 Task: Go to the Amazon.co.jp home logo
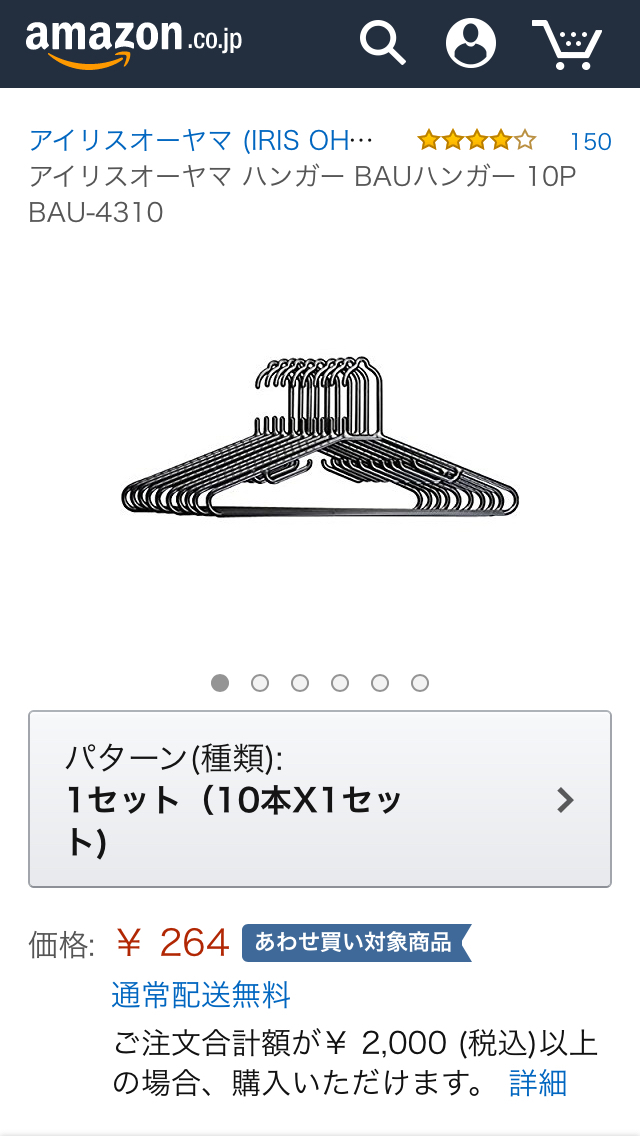point(134,43)
